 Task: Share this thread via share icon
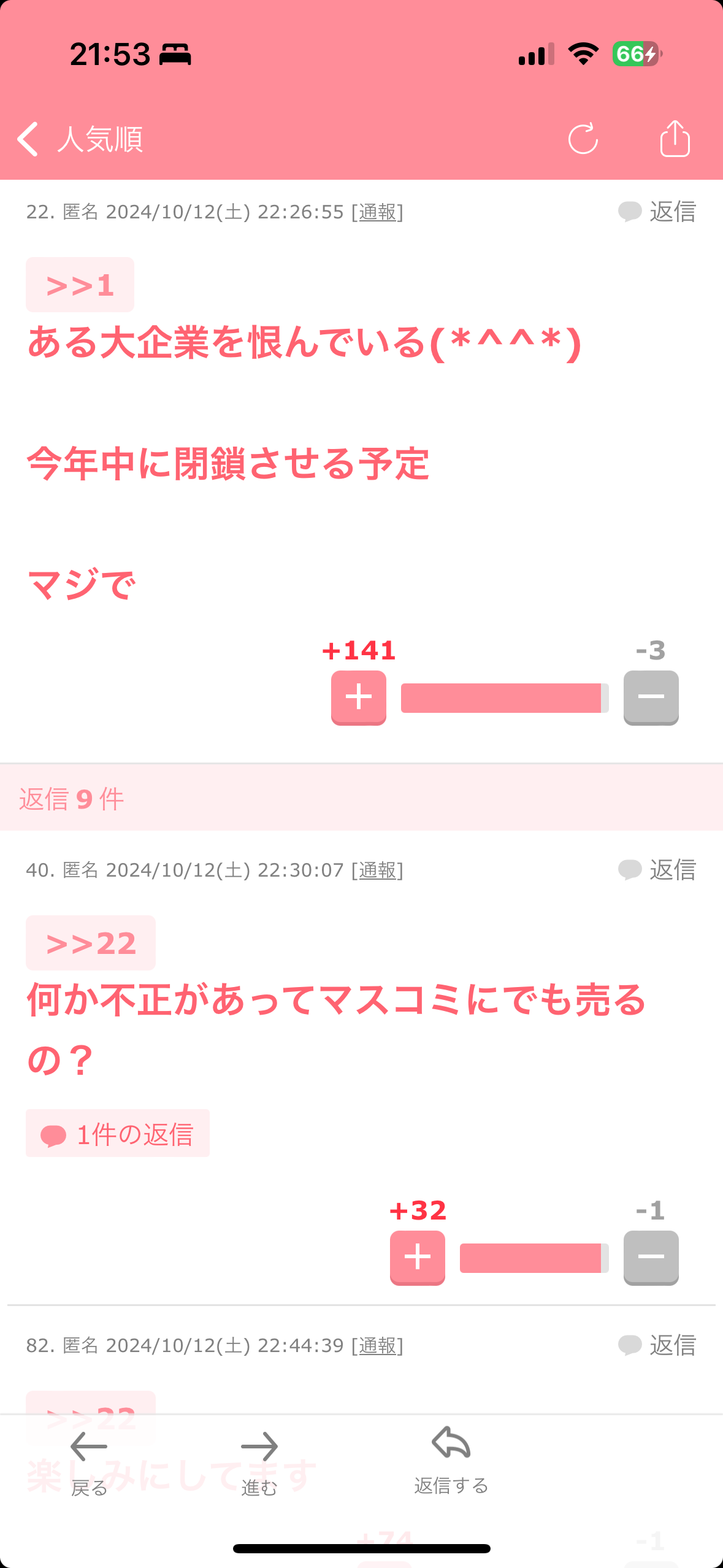[675, 138]
